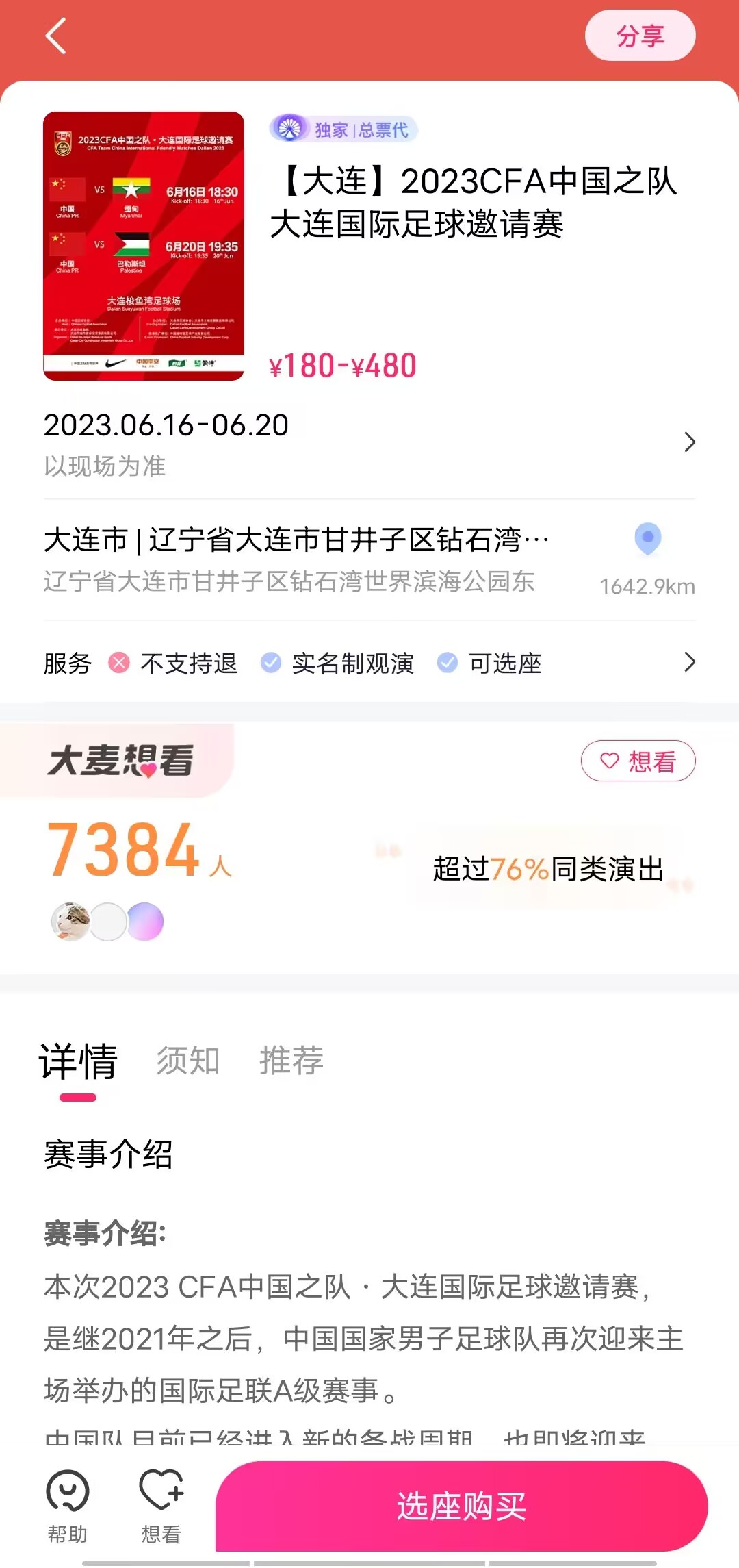Tap the 分享 share button
This screenshot has height=1568, width=739.
tap(640, 36)
